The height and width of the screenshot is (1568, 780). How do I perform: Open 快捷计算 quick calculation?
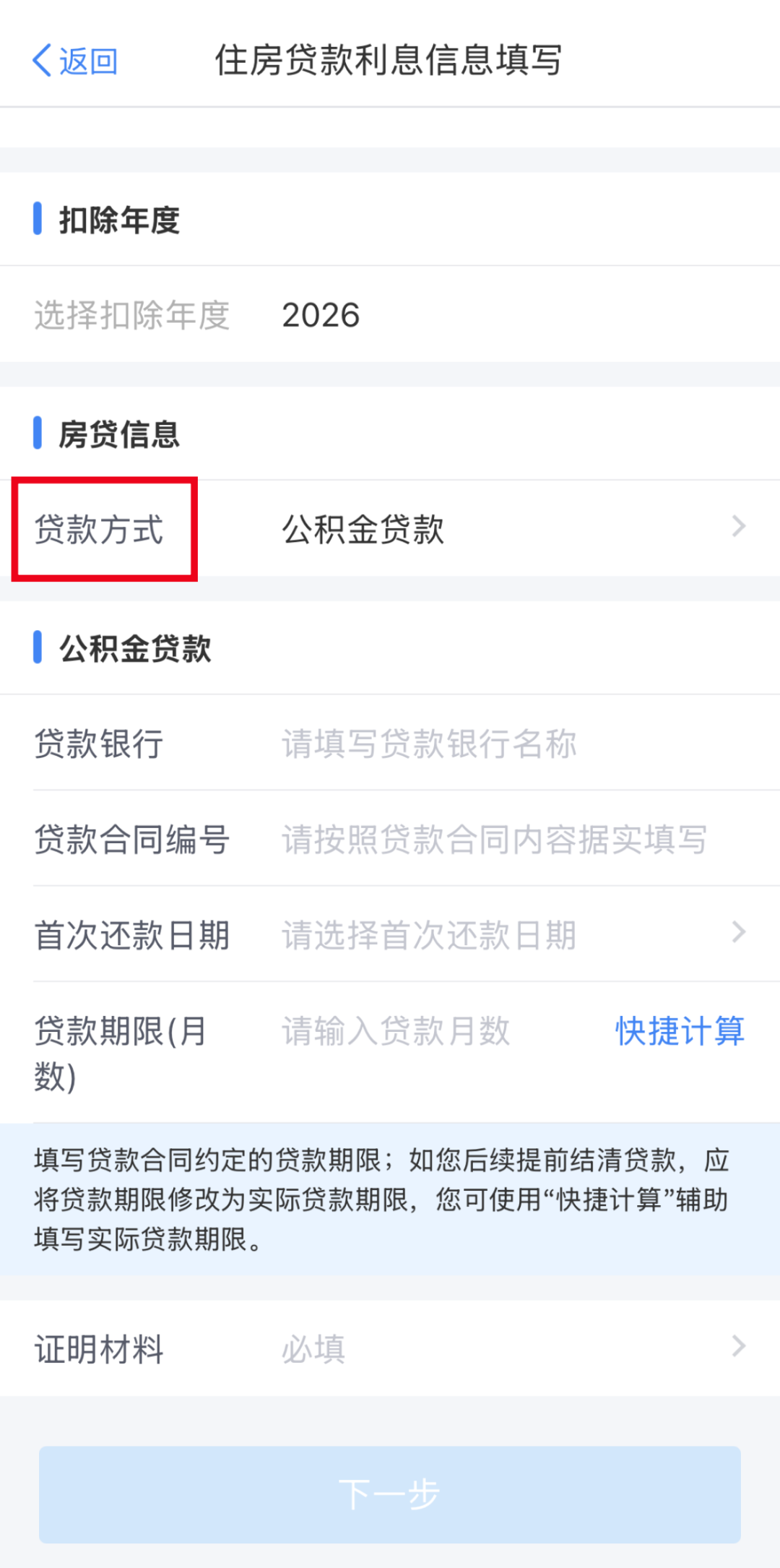679,1031
